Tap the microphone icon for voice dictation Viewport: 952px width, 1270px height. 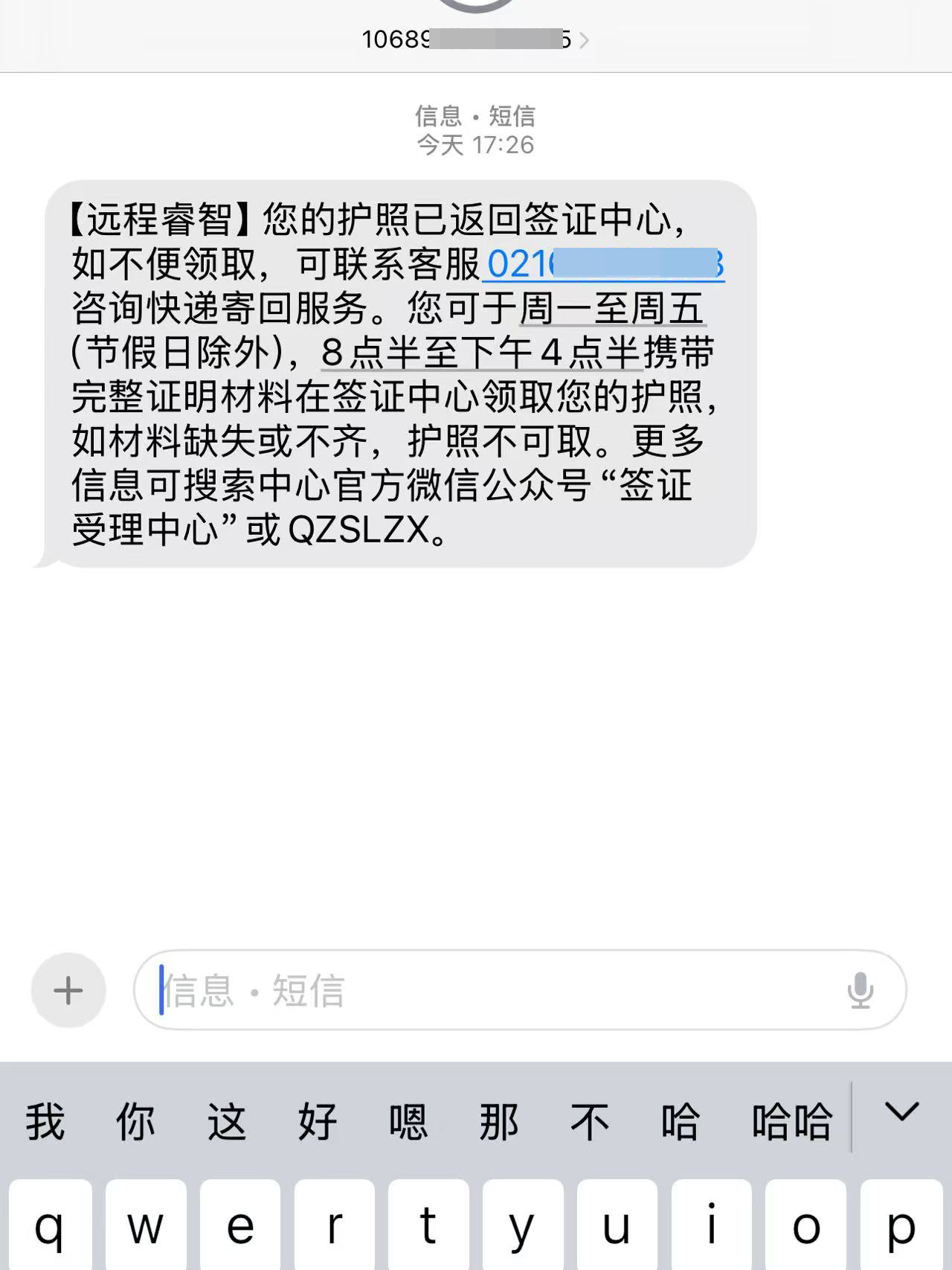(x=861, y=990)
